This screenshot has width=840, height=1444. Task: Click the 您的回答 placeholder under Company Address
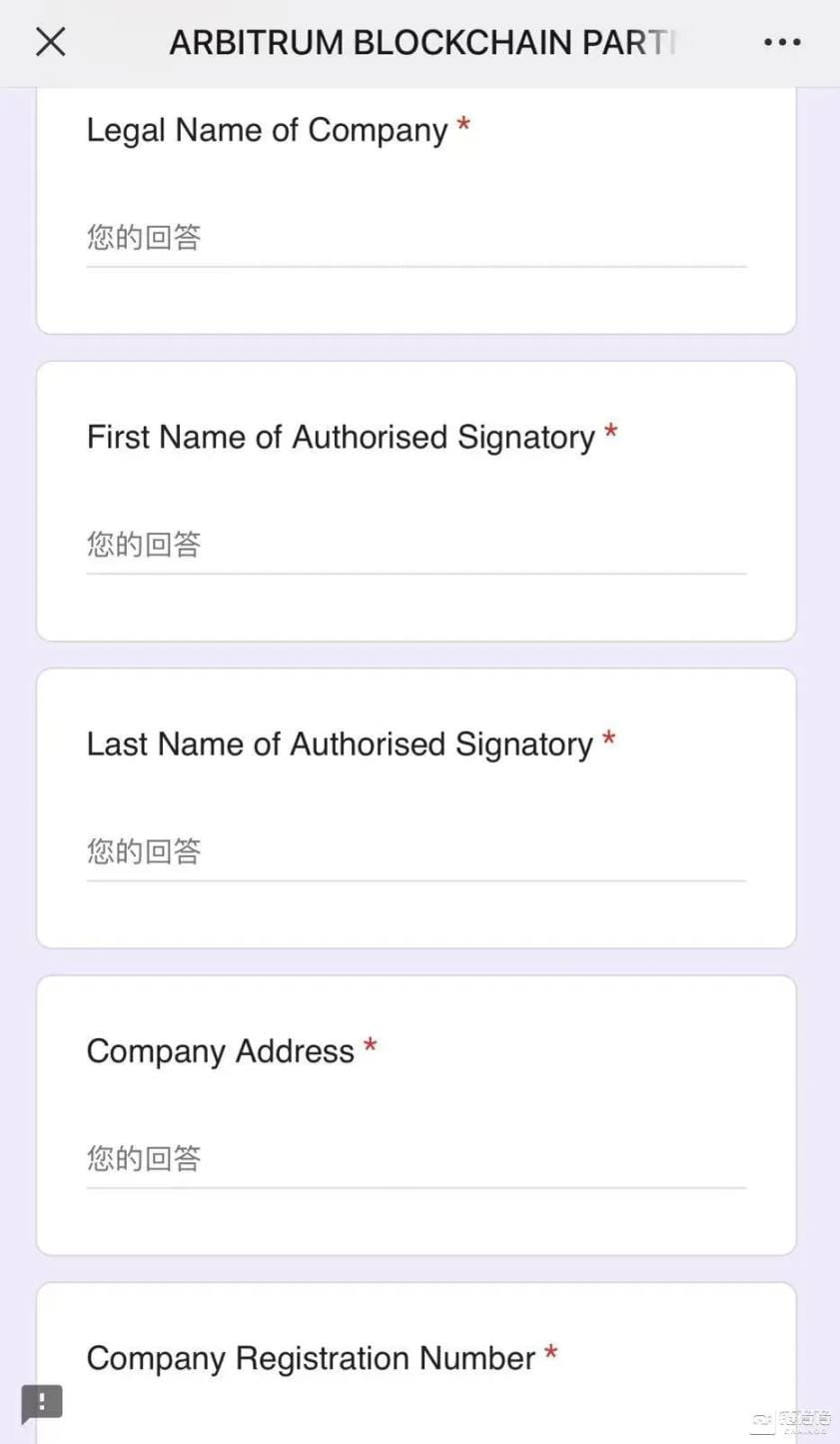click(144, 1159)
